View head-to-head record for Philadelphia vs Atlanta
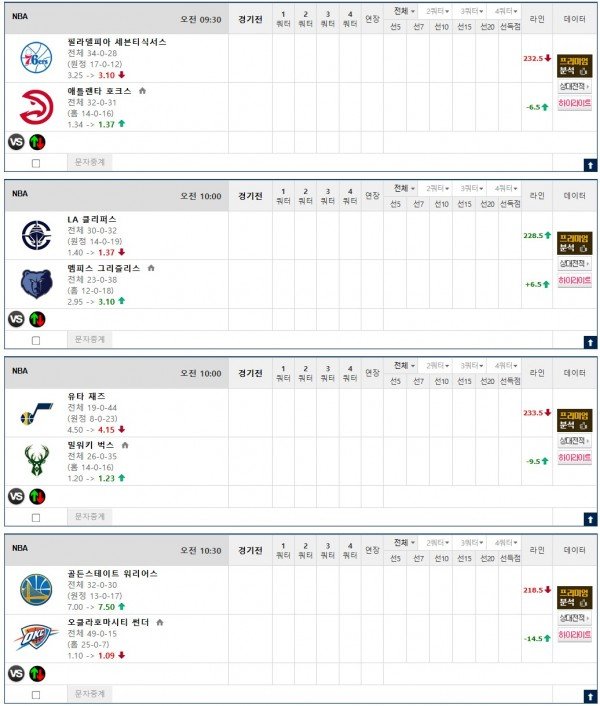The image size is (600, 706). 574,87
